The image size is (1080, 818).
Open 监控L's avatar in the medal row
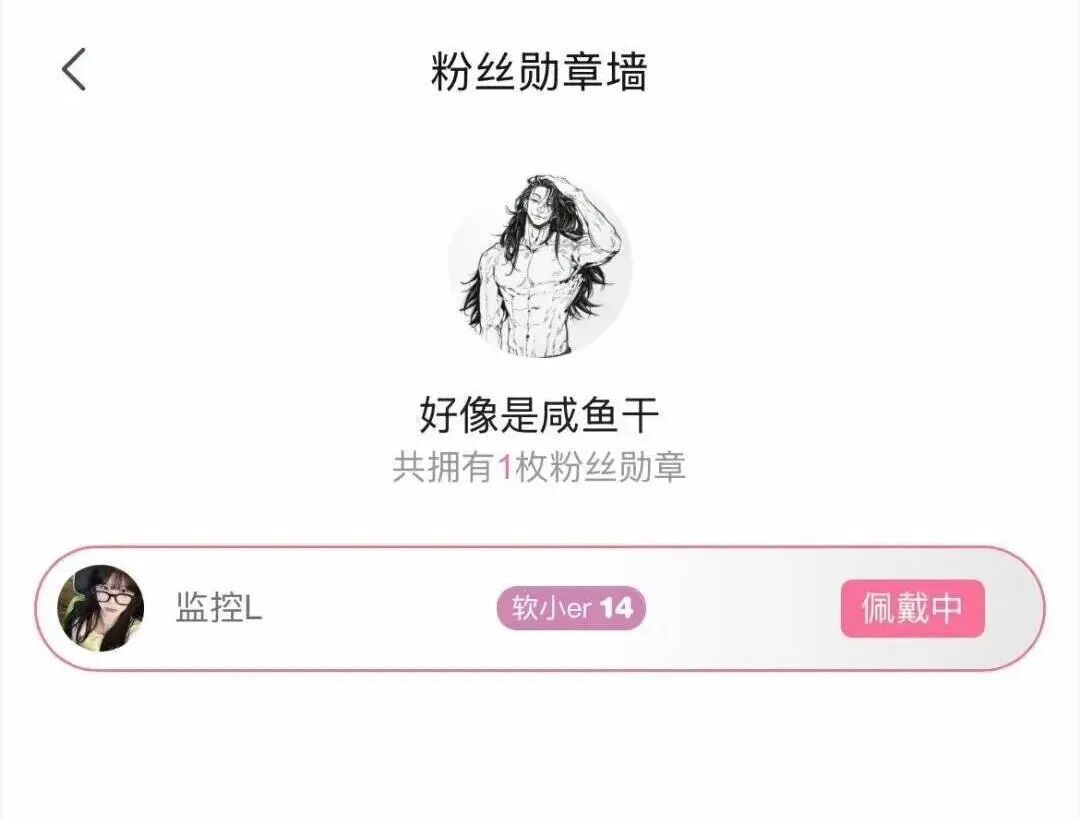tap(100, 608)
